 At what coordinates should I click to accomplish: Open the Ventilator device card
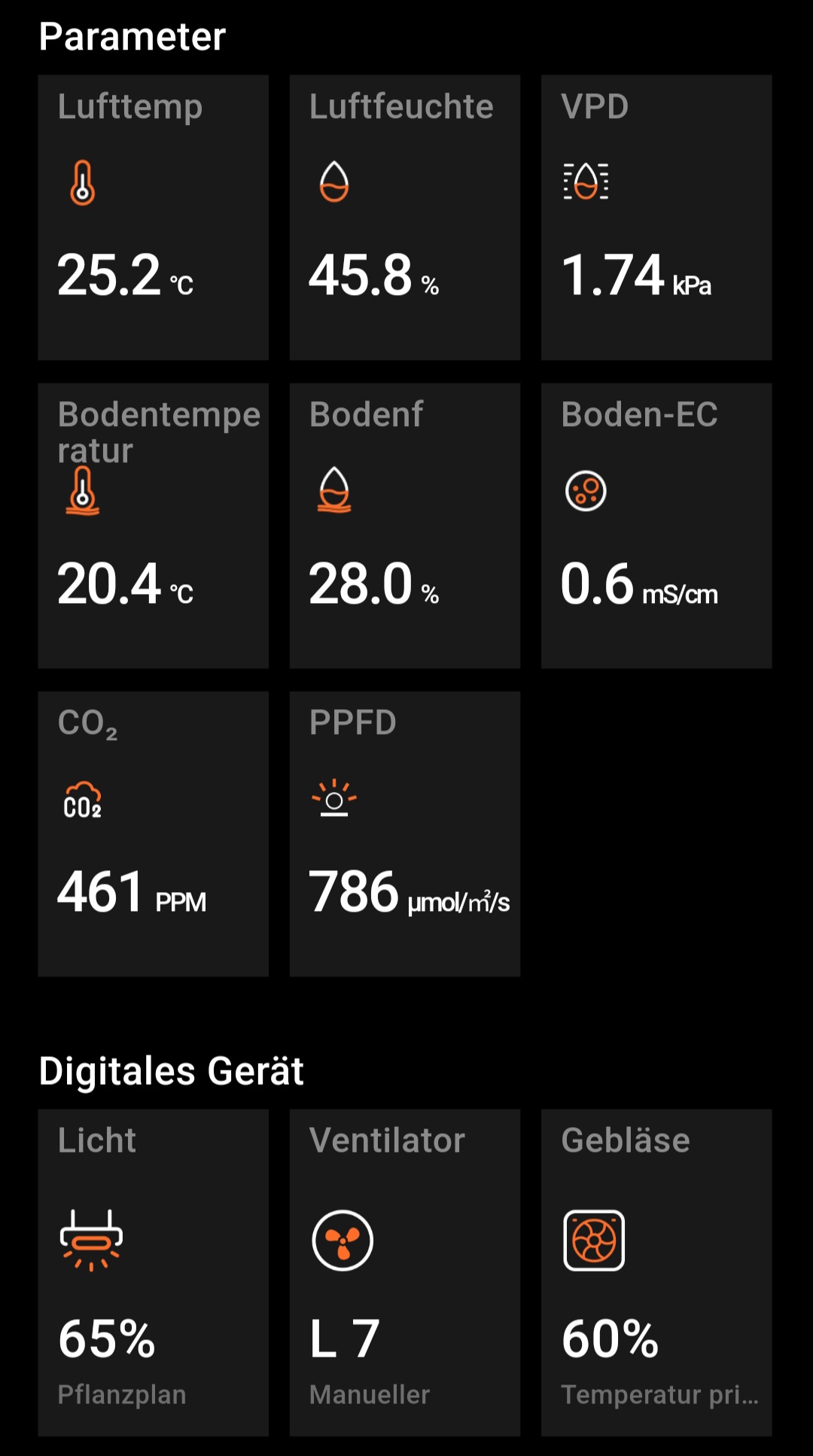click(405, 1272)
